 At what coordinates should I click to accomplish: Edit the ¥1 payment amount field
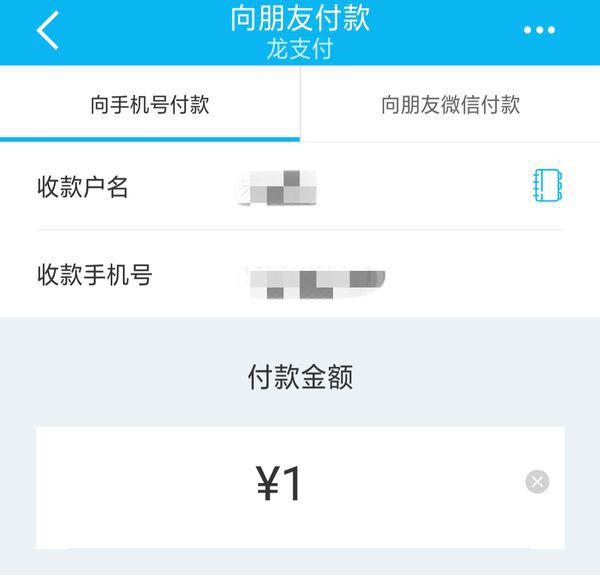click(x=280, y=485)
